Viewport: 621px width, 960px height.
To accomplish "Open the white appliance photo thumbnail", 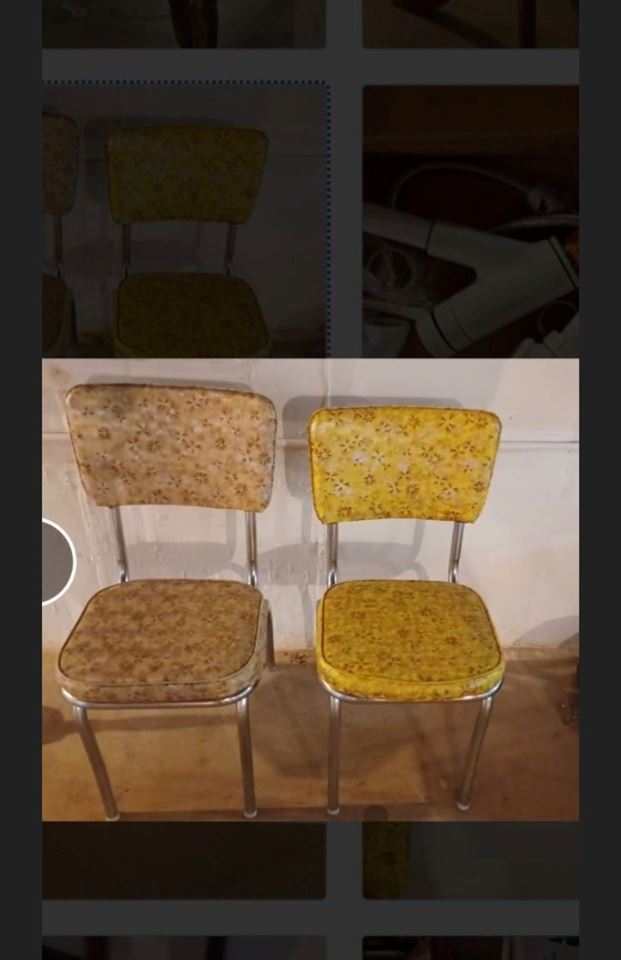I will click(470, 220).
